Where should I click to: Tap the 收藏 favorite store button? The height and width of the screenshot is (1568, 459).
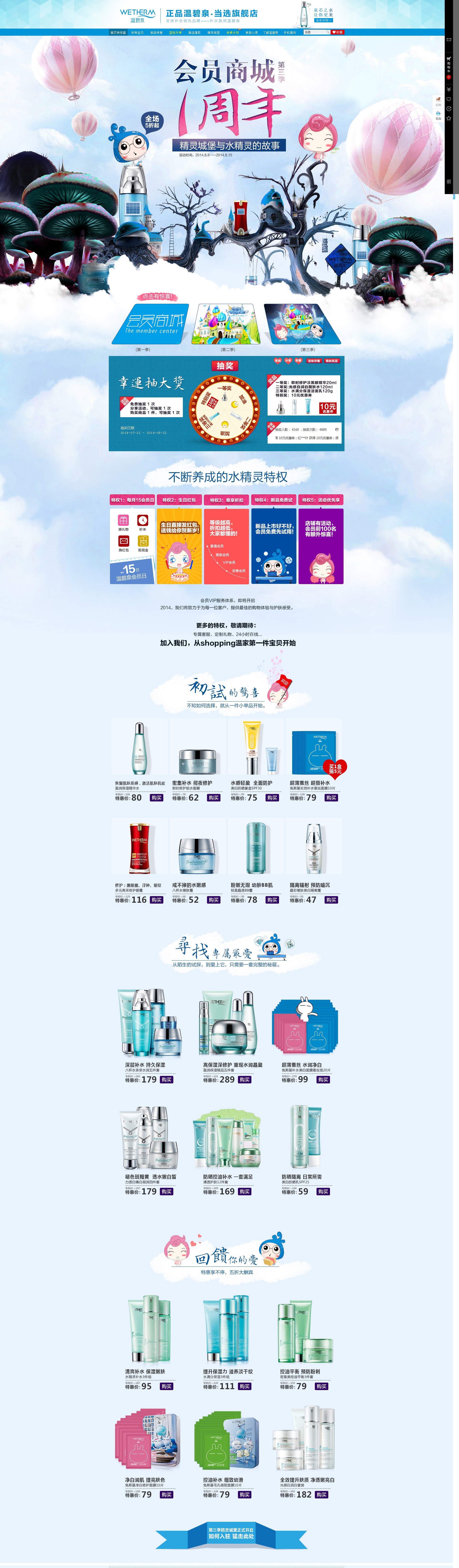coord(337,32)
